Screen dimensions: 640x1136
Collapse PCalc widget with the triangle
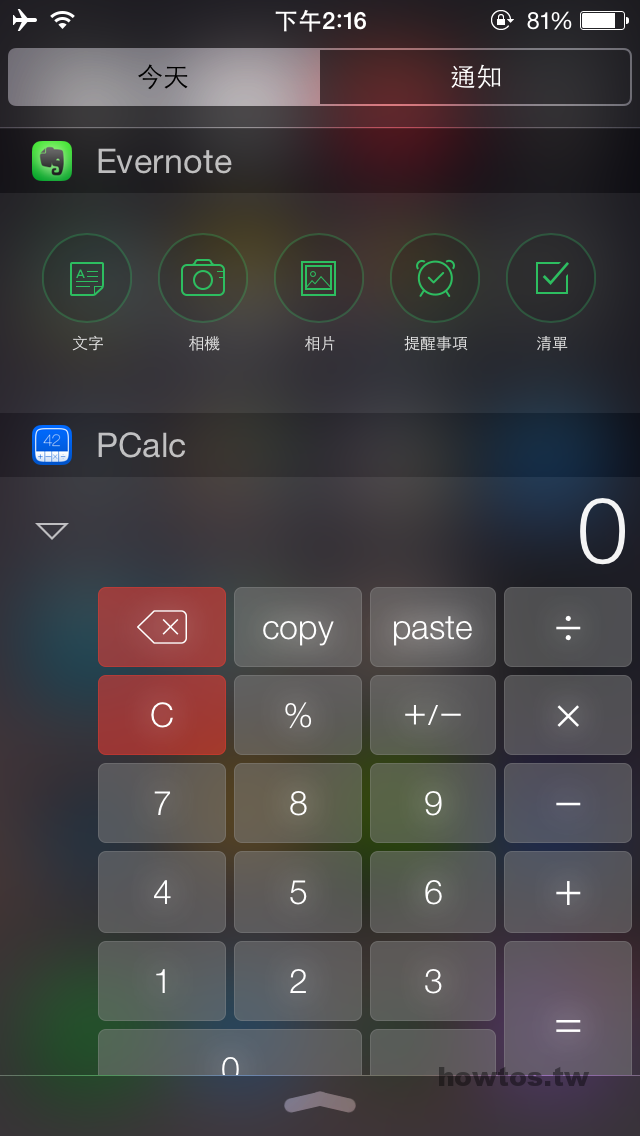[x=52, y=531]
